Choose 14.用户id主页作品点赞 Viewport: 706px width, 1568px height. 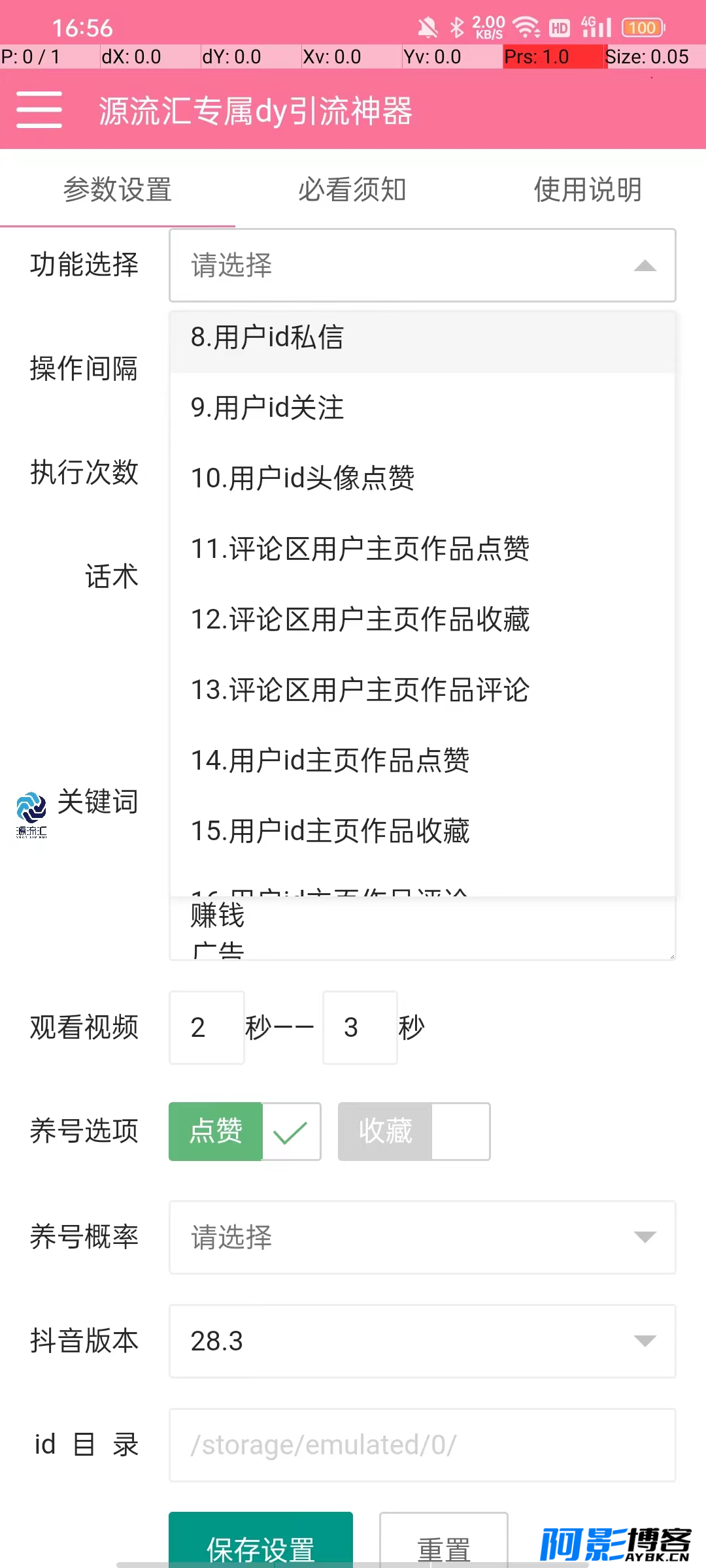(422, 760)
